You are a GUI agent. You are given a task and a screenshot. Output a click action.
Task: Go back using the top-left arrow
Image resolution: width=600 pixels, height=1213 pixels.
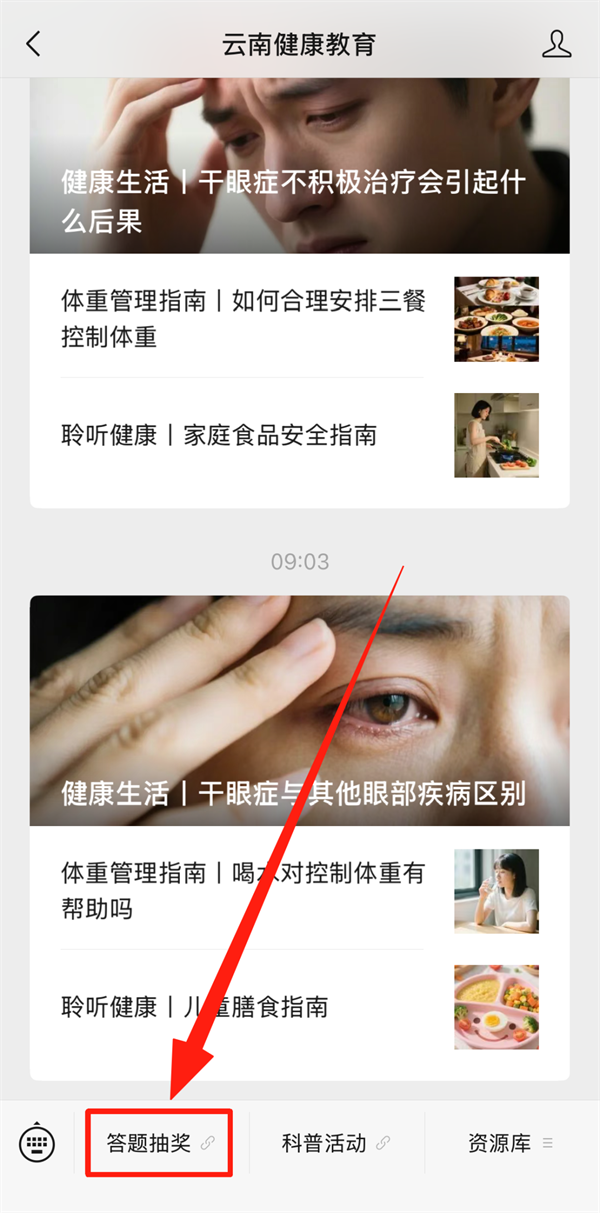tap(34, 44)
